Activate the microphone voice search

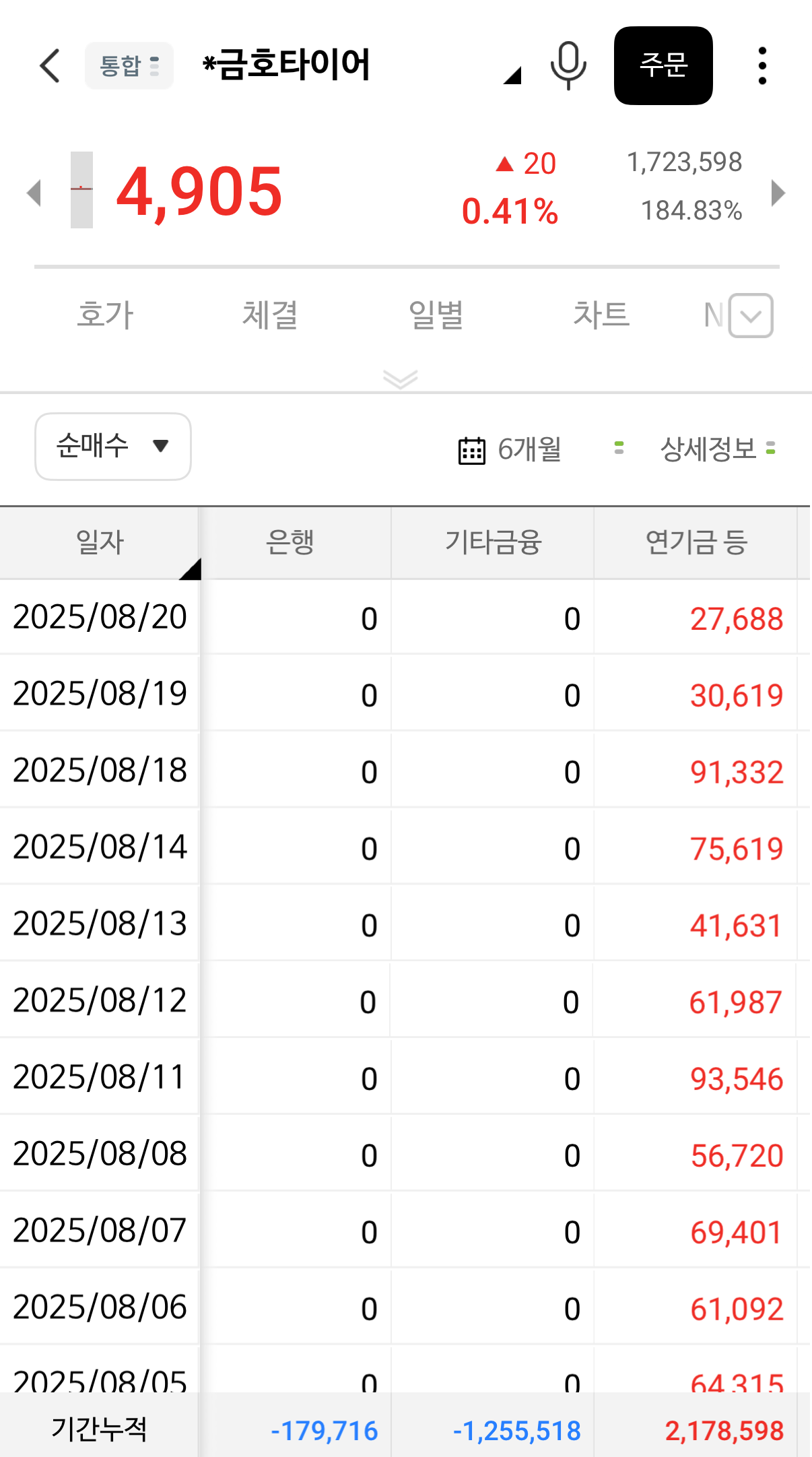tap(568, 65)
